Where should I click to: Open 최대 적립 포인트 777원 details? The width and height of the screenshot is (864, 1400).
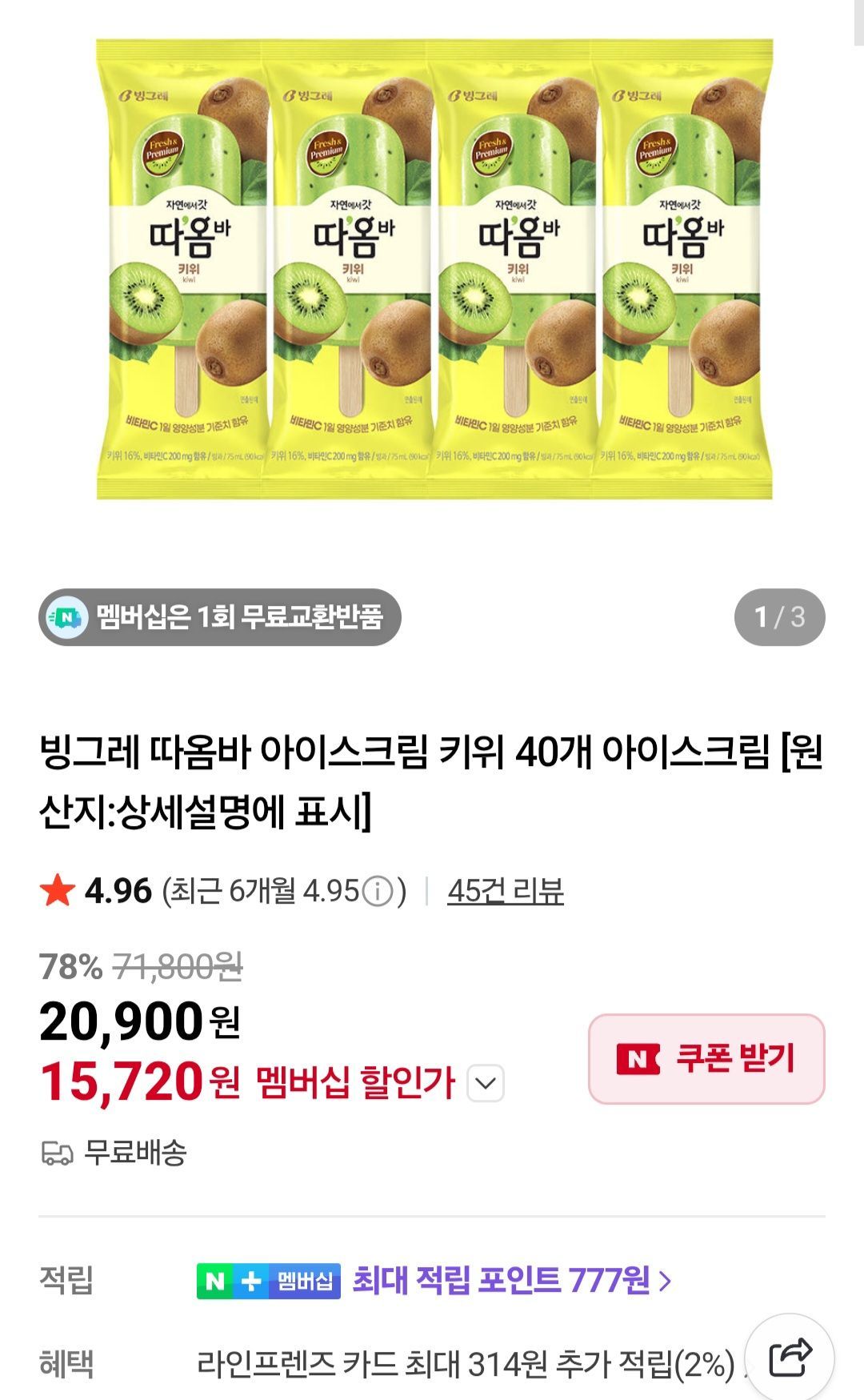point(512,1281)
